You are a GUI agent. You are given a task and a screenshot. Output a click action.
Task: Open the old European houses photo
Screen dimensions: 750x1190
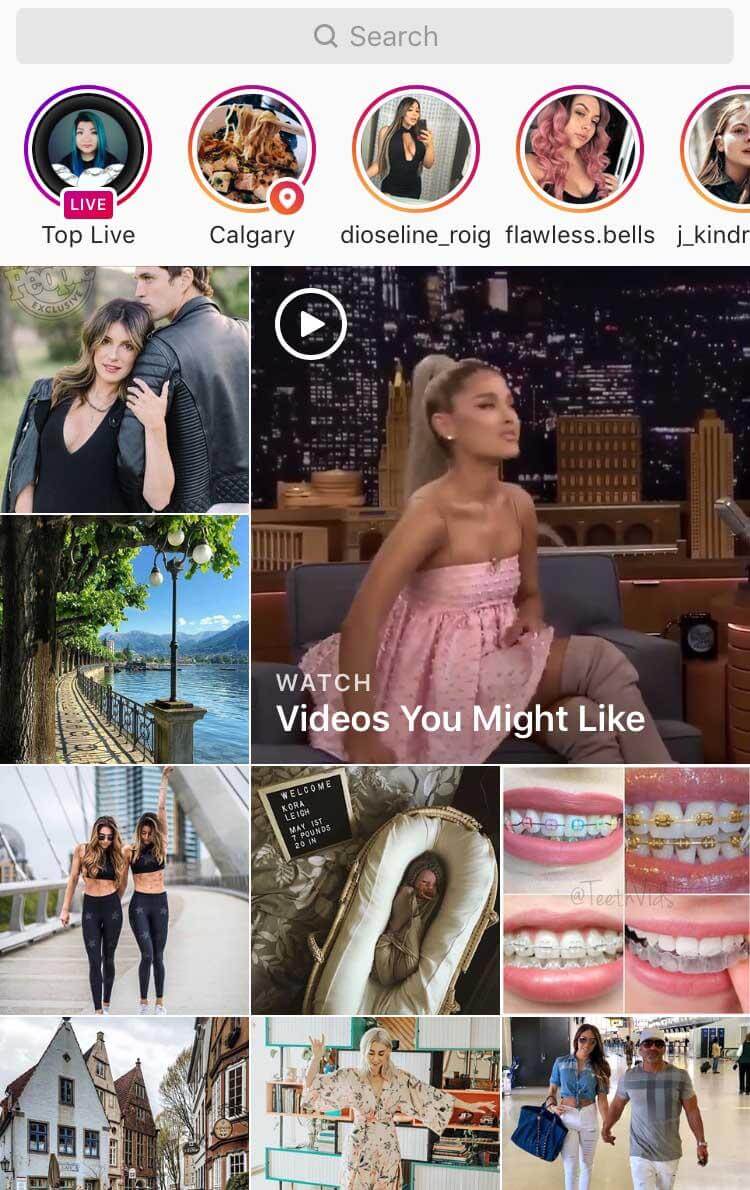(x=124, y=1104)
